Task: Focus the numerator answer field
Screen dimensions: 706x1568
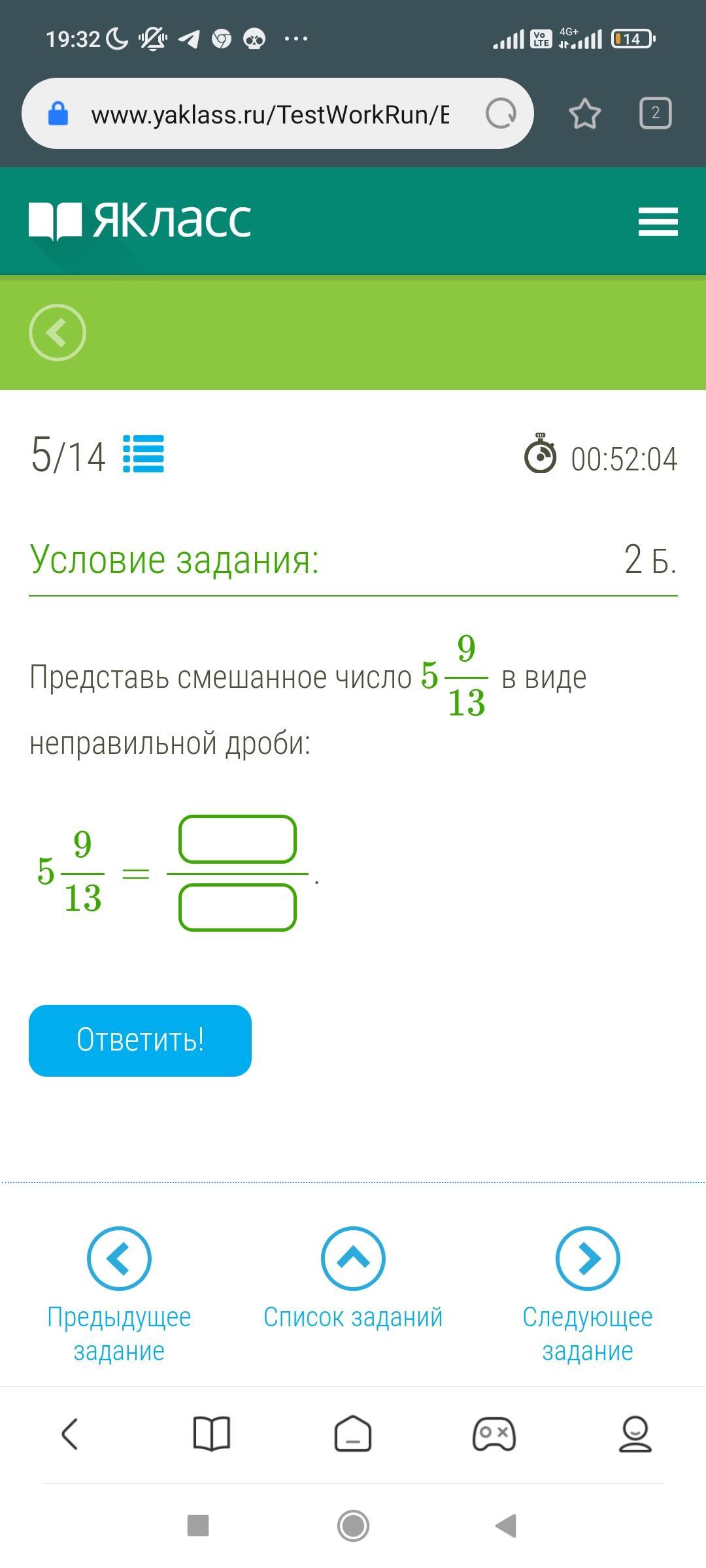Action: tap(237, 839)
